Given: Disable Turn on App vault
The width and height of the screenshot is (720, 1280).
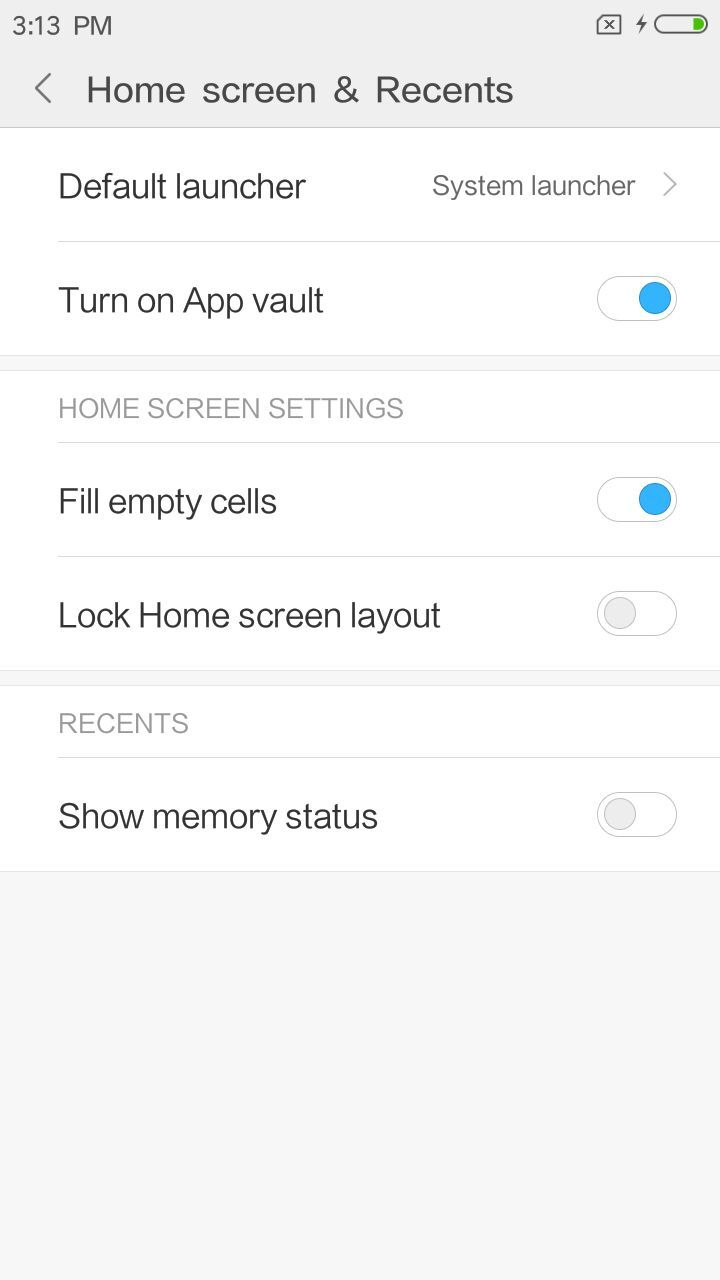Looking at the screenshot, I should coord(637,298).
